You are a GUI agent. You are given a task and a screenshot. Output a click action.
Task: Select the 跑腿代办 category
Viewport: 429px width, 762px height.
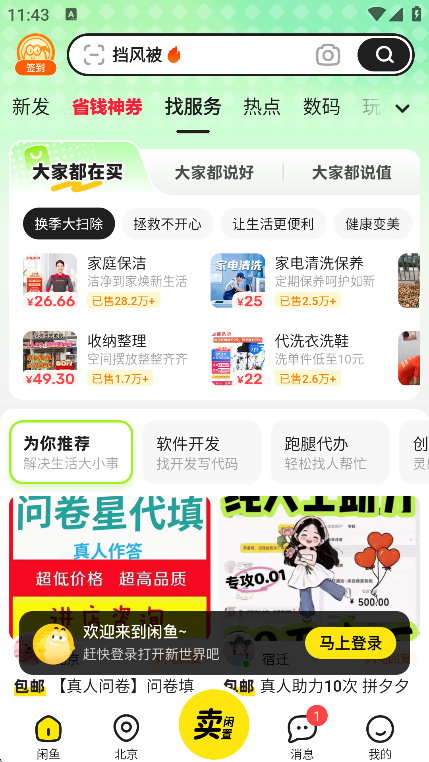pyautogui.click(x=330, y=452)
